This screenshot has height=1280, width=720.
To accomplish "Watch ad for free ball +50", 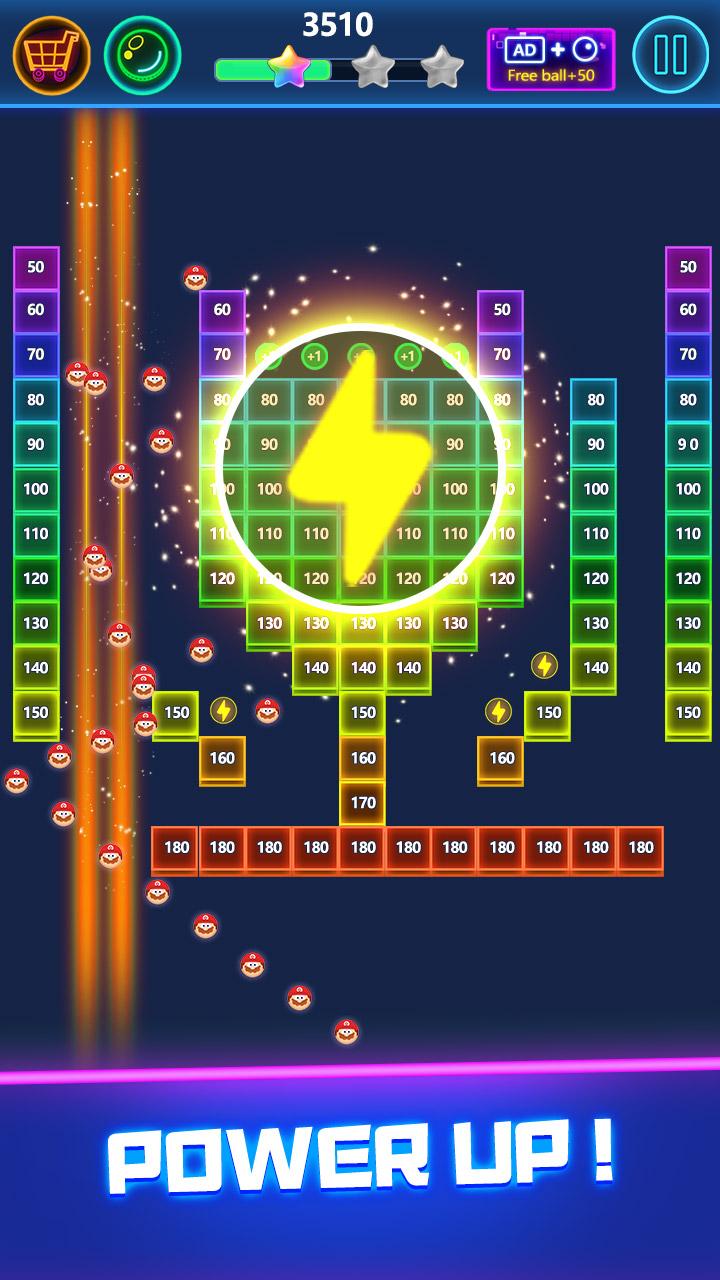I will [551, 60].
